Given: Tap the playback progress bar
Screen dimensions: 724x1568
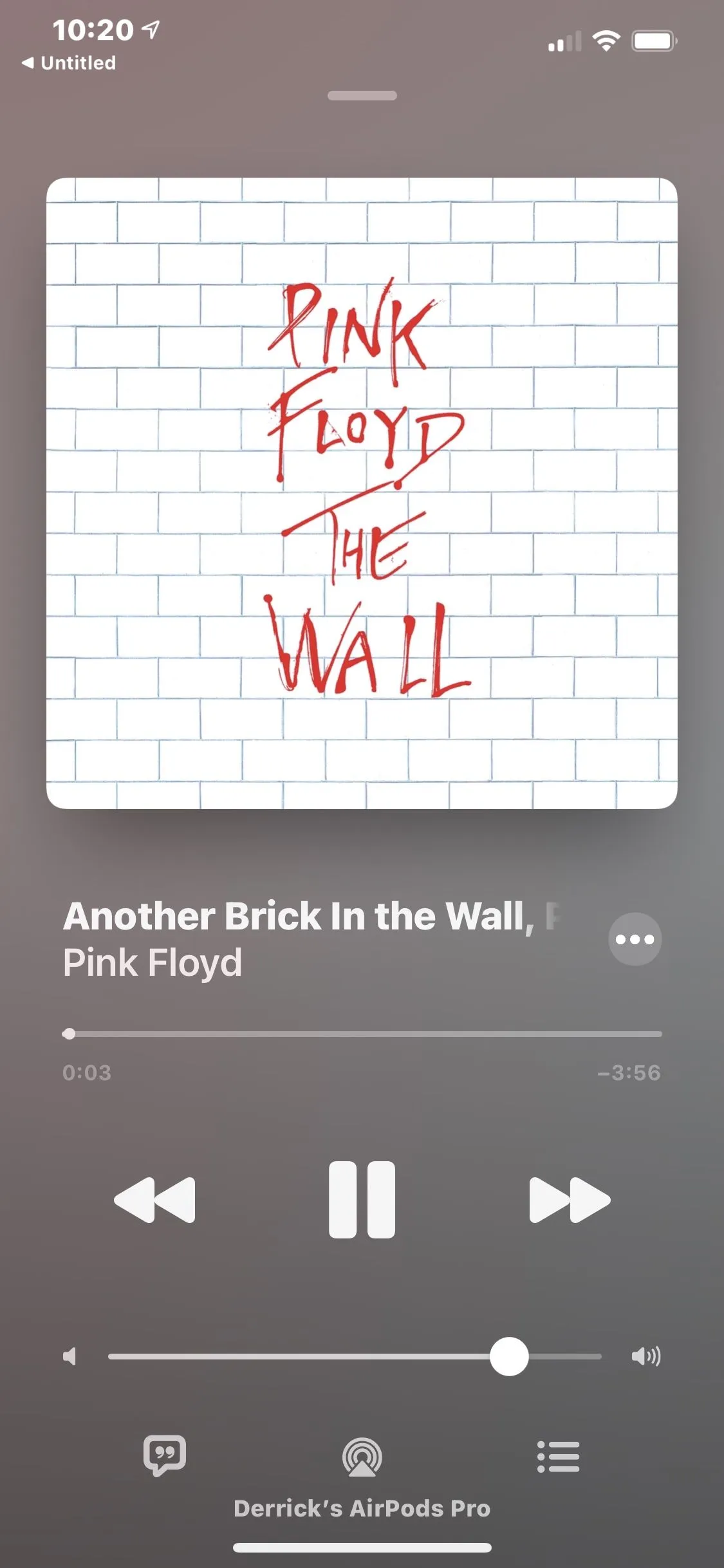Looking at the screenshot, I should tap(362, 1034).
